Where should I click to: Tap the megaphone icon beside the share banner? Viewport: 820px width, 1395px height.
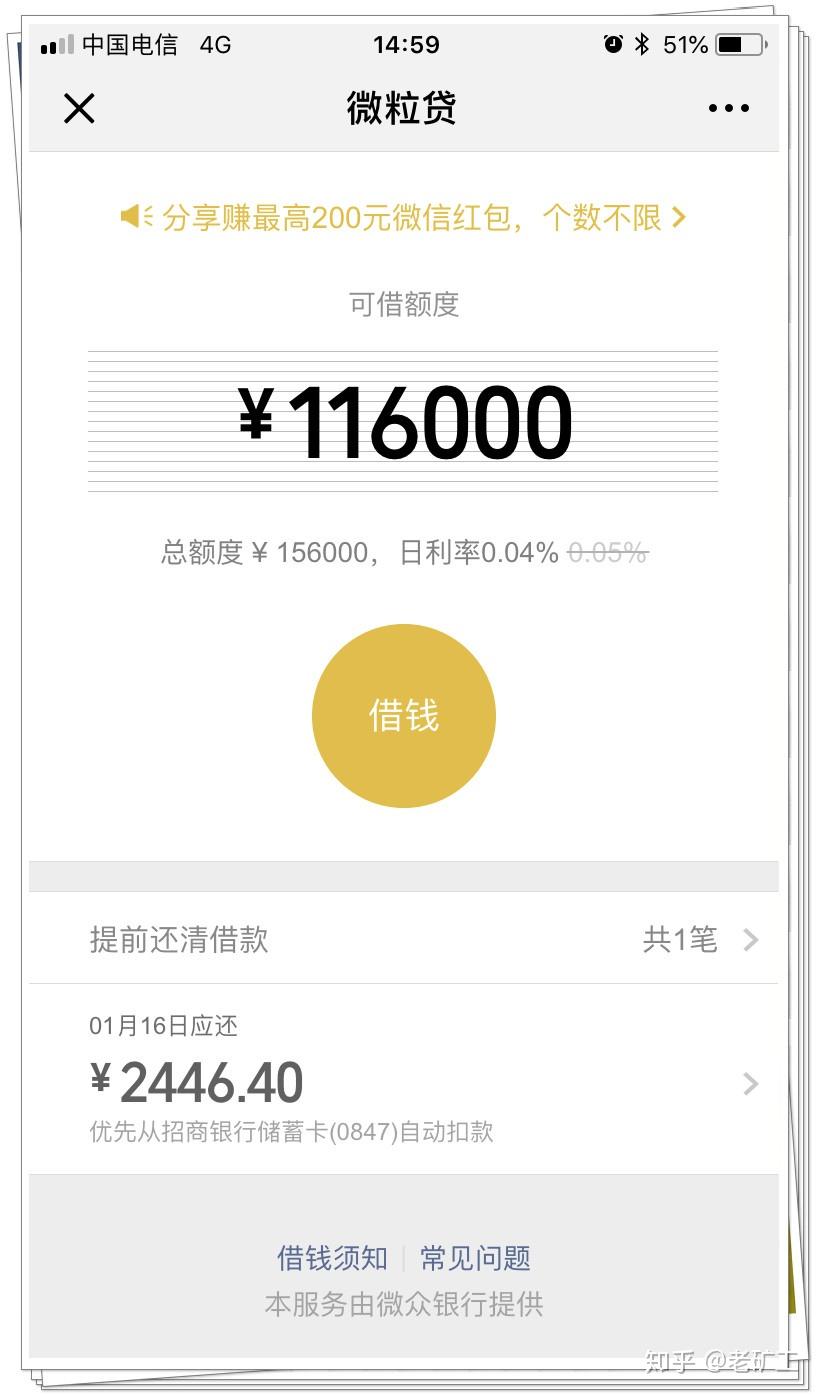(x=135, y=216)
